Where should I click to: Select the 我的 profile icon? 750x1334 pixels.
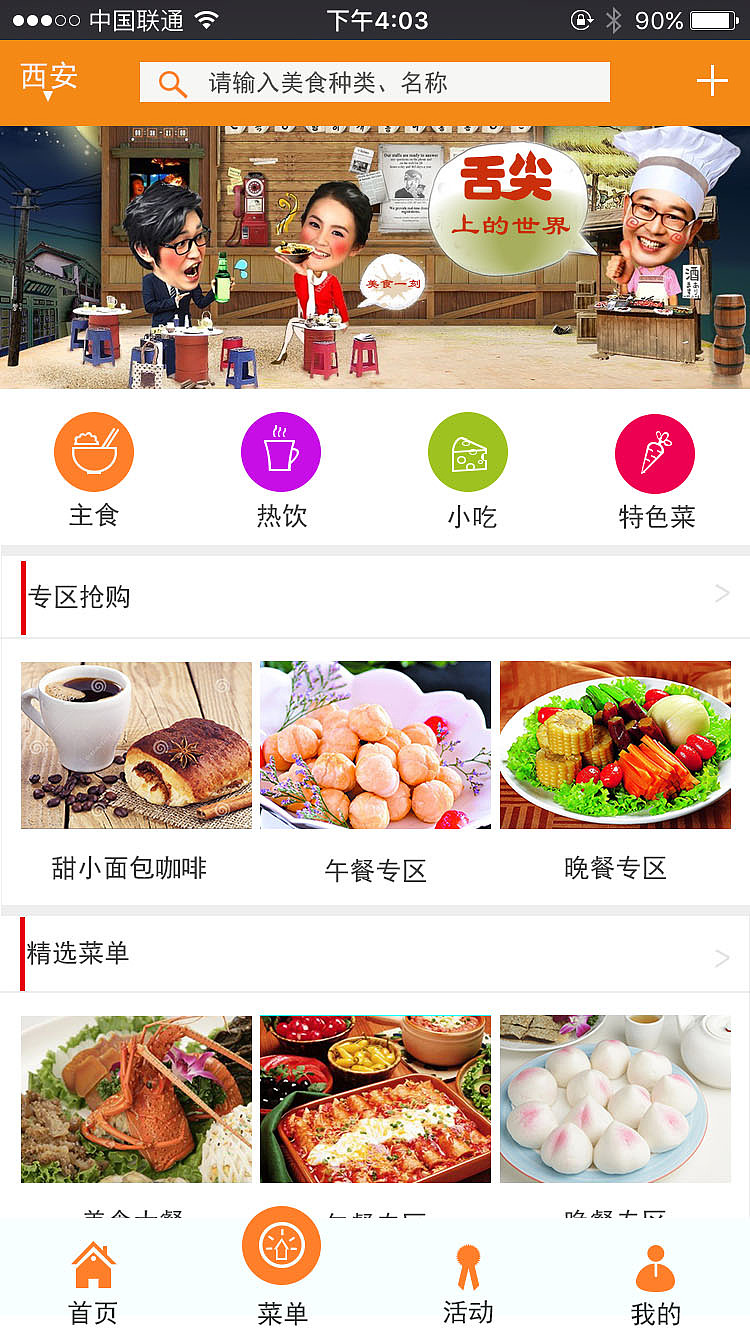[x=657, y=1266]
